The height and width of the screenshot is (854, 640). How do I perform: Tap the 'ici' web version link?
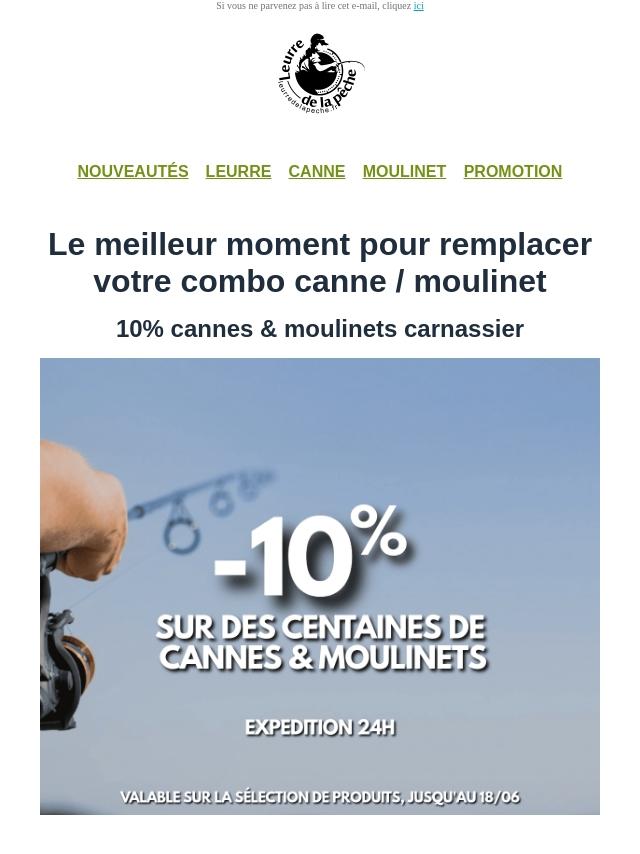click(x=418, y=6)
